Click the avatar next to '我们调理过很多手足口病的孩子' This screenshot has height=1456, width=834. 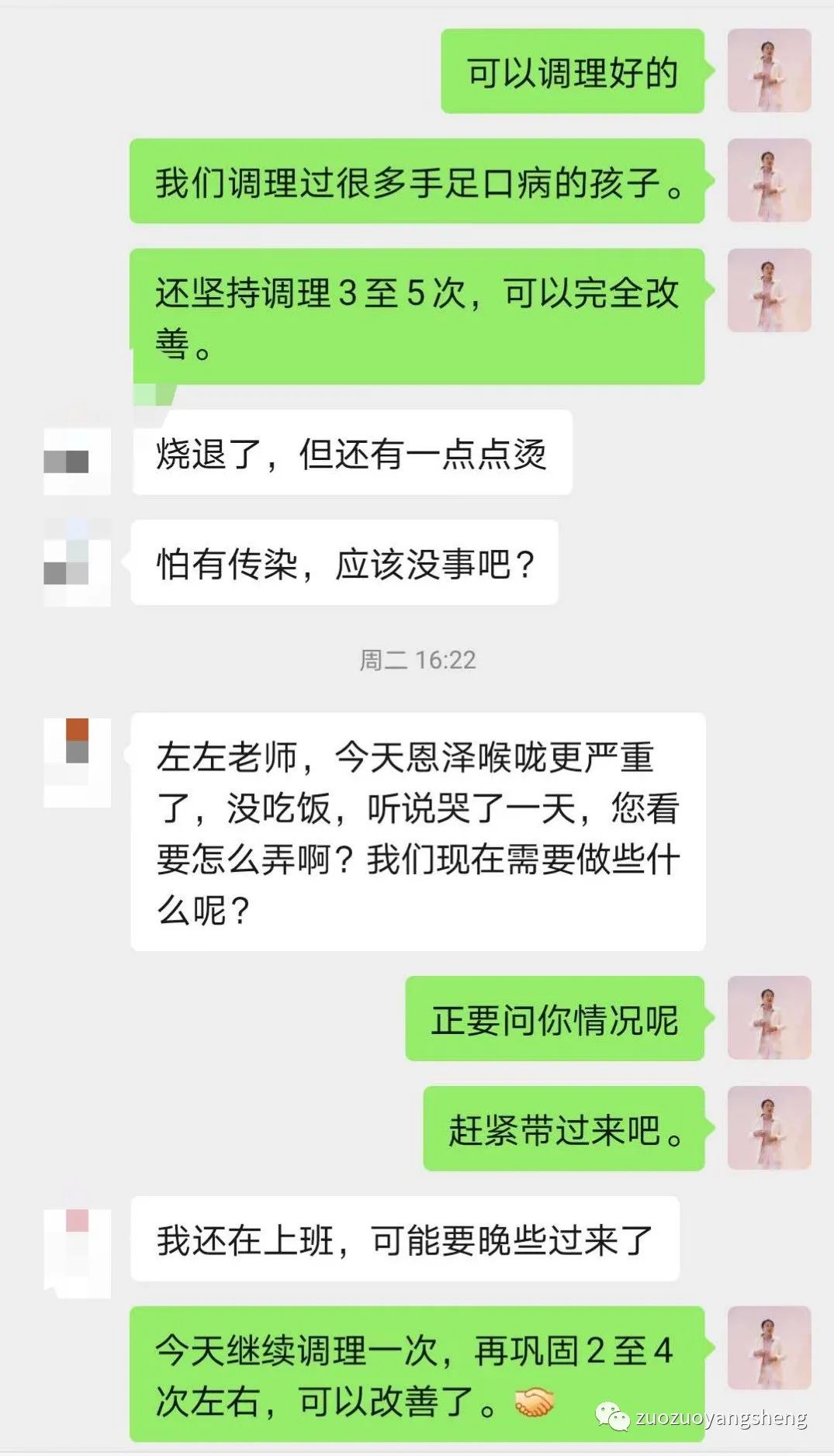coord(770,181)
